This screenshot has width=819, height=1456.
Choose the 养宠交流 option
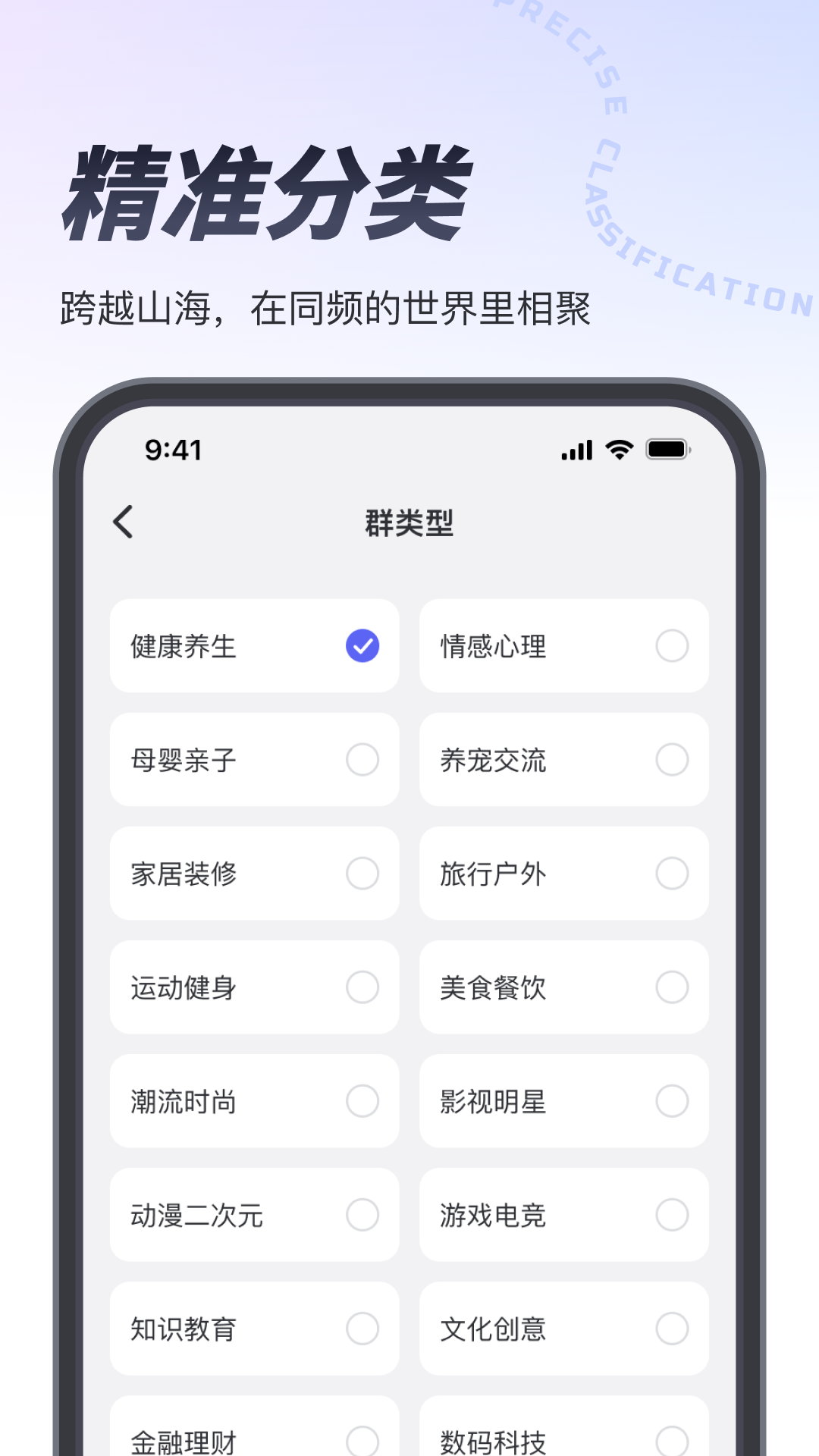click(x=564, y=760)
